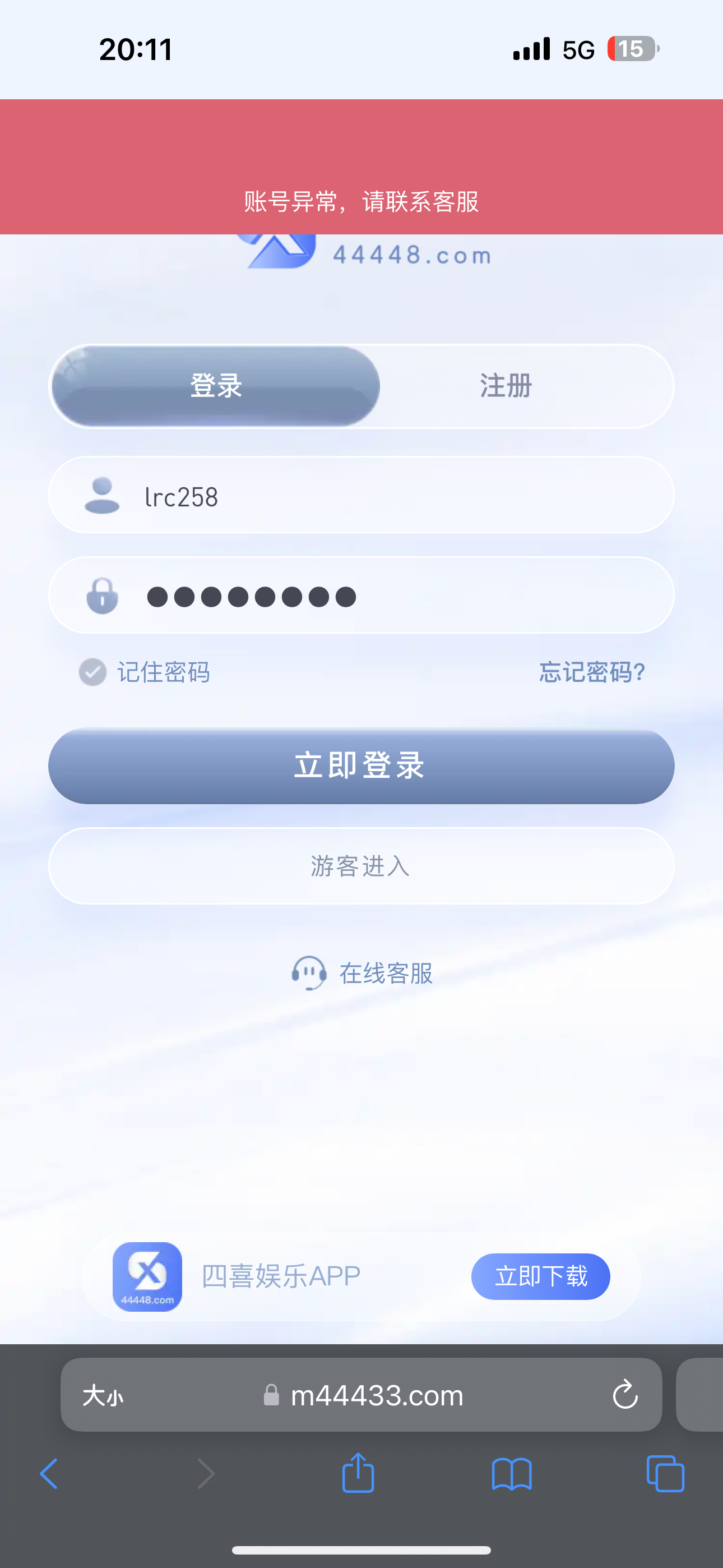Open Safari bookmarks
The height and width of the screenshot is (1568, 723).
[x=511, y=1474]
